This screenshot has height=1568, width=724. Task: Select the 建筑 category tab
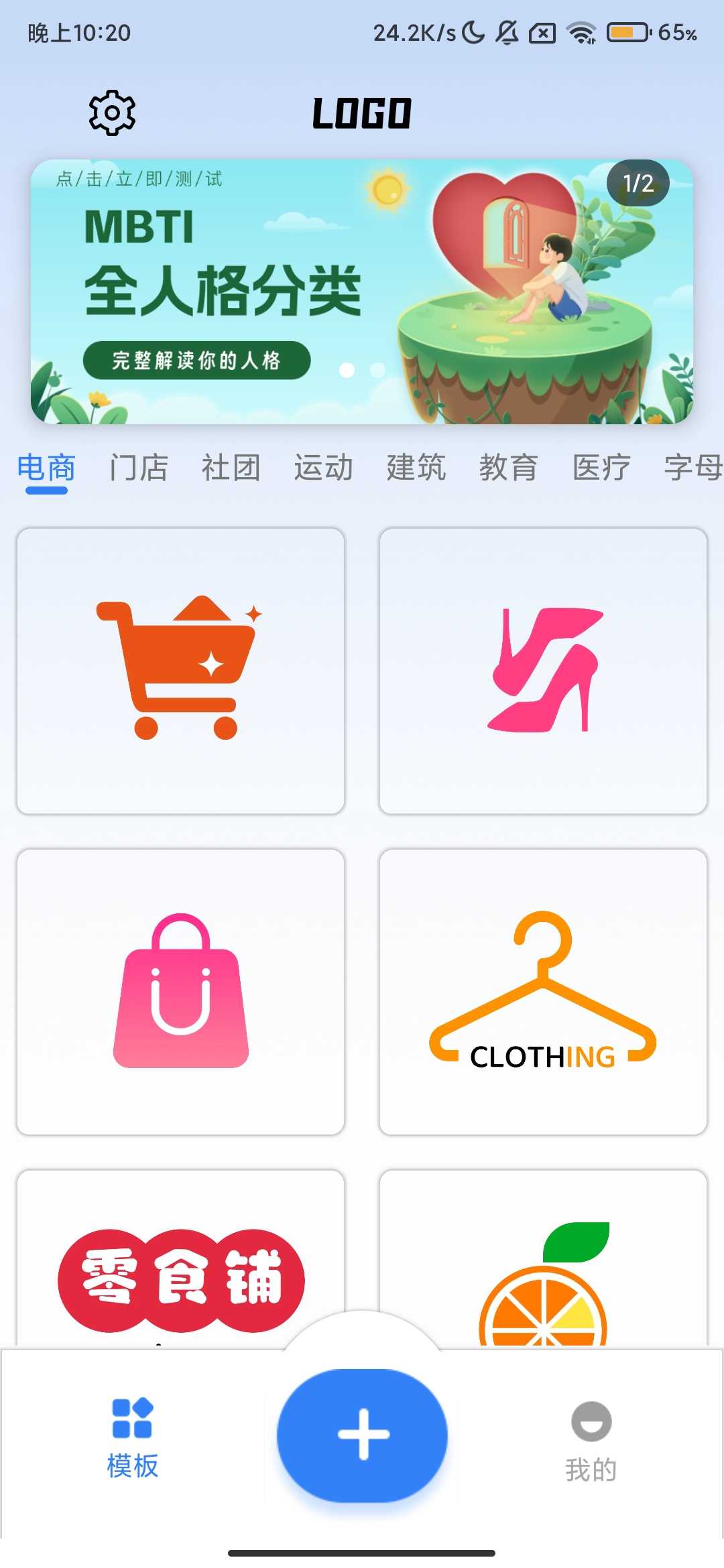416,468
